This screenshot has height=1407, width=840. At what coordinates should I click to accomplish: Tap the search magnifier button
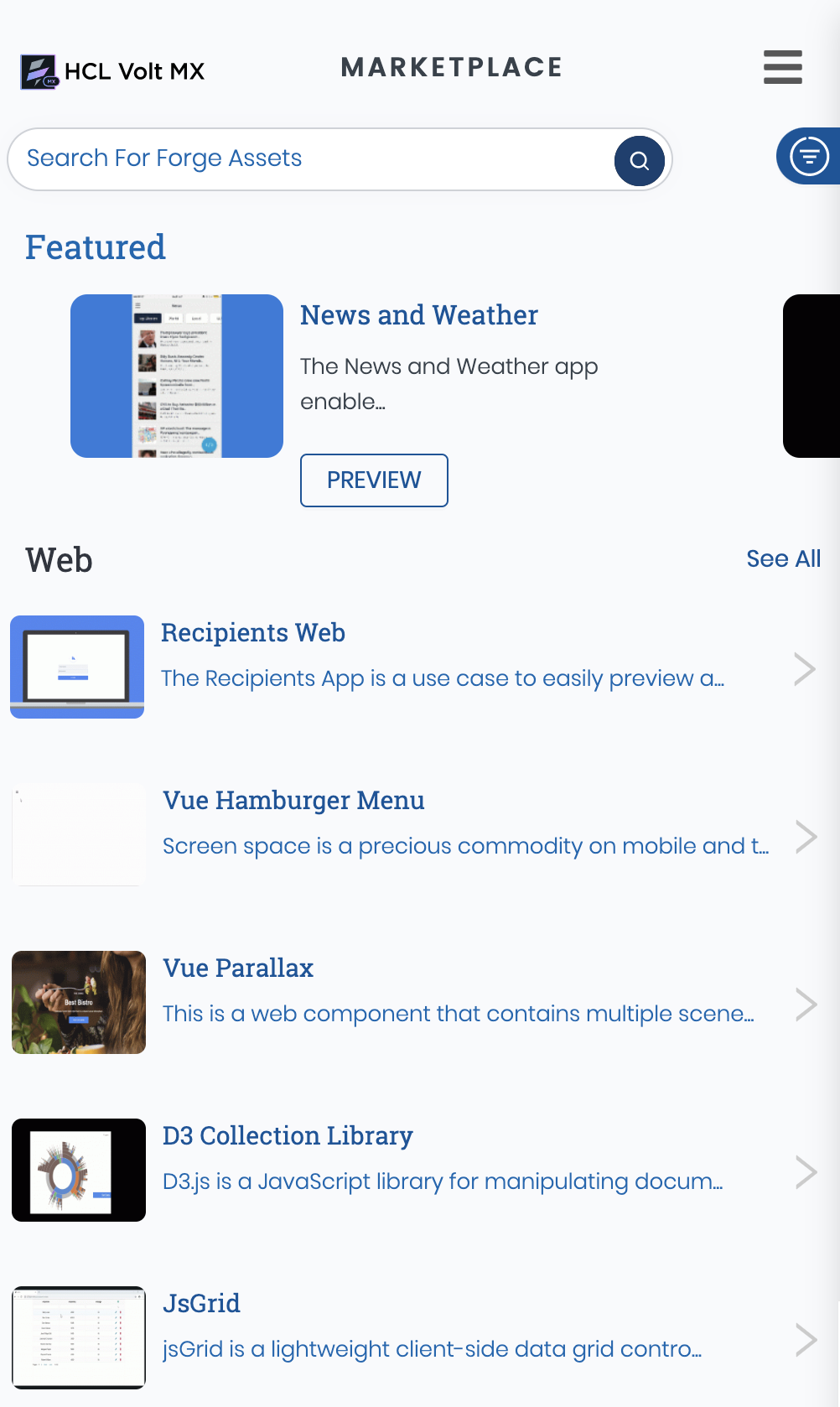coord(639,160)
